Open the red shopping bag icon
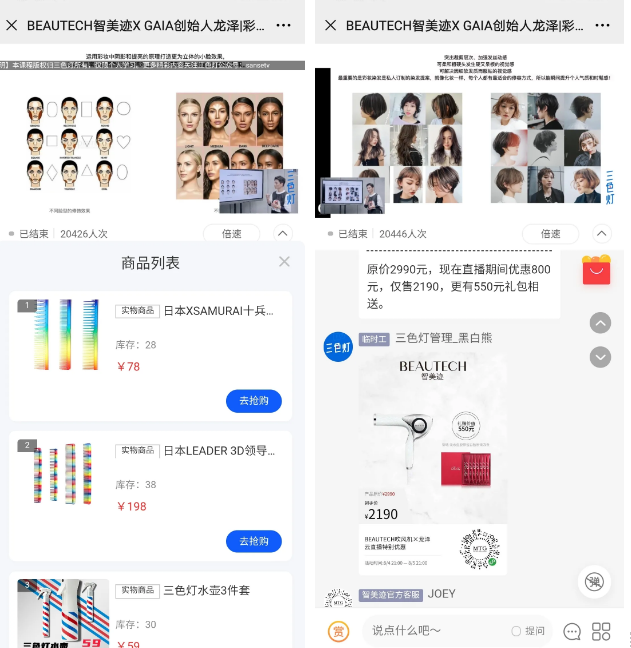Viewport: 631px width, 648px height. pos(596,269)
